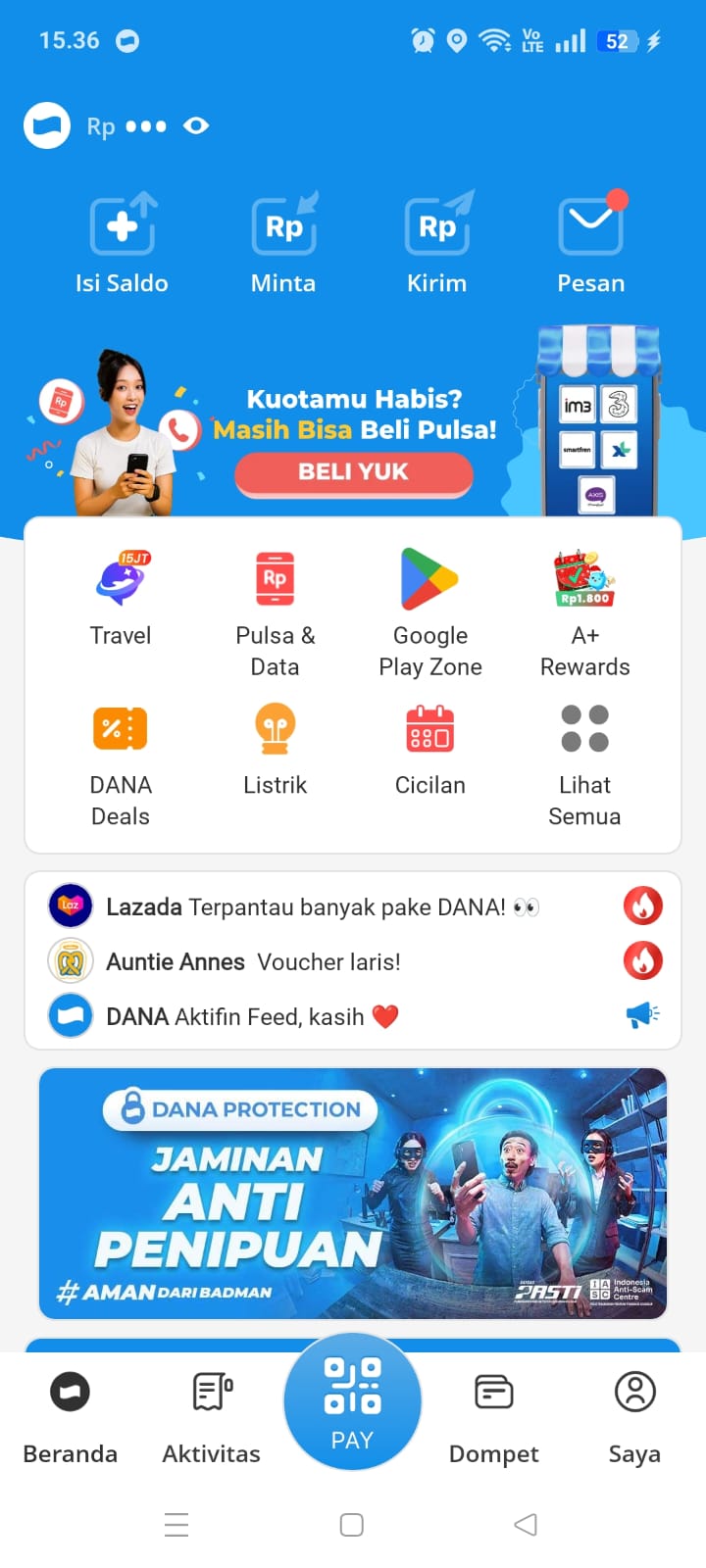The width and height of the screenshot is (706, 1568).
Task: Open the Lazada feed item
Action: click(324, 906)
